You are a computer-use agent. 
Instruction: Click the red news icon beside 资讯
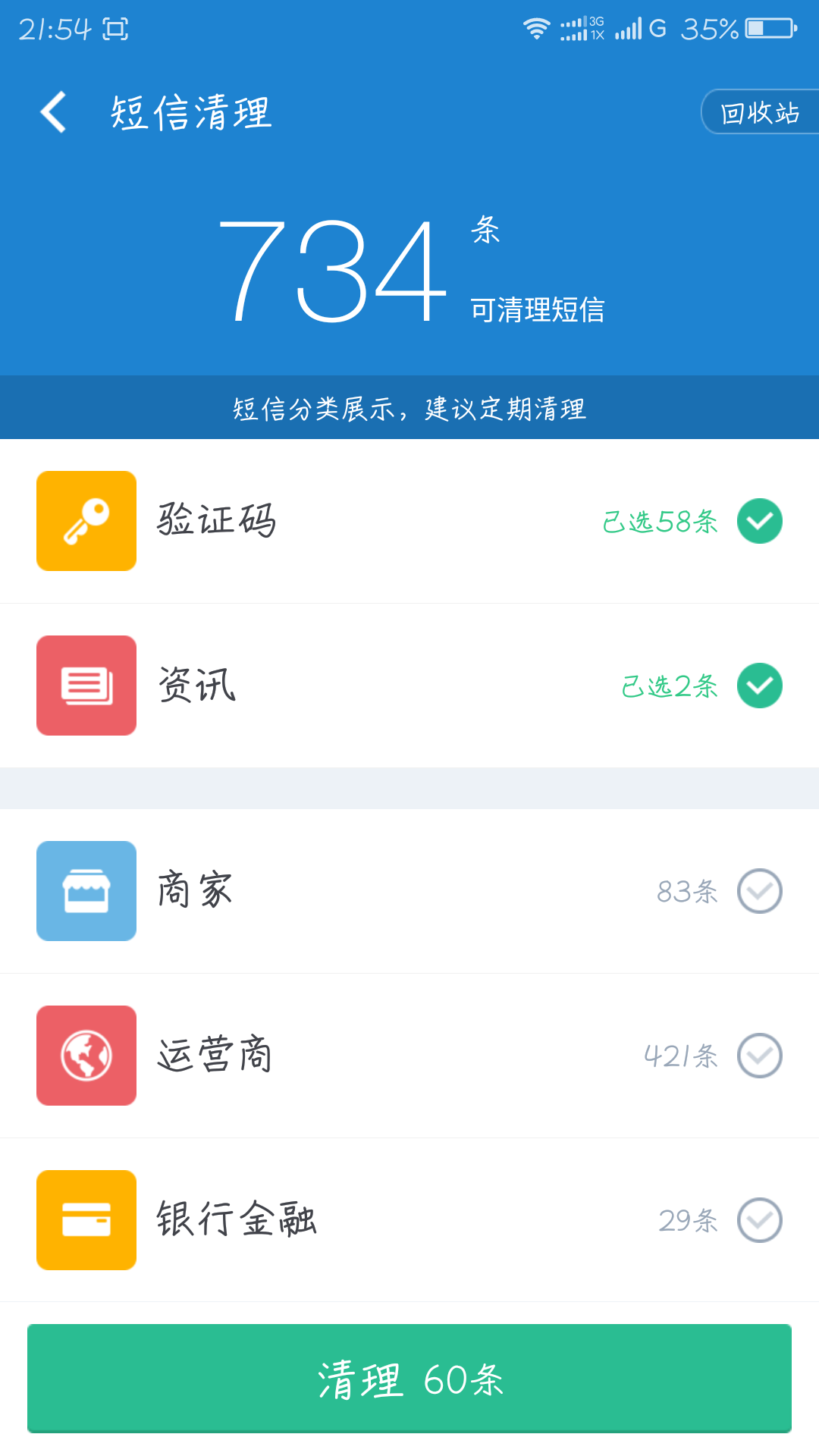(86, 685)
